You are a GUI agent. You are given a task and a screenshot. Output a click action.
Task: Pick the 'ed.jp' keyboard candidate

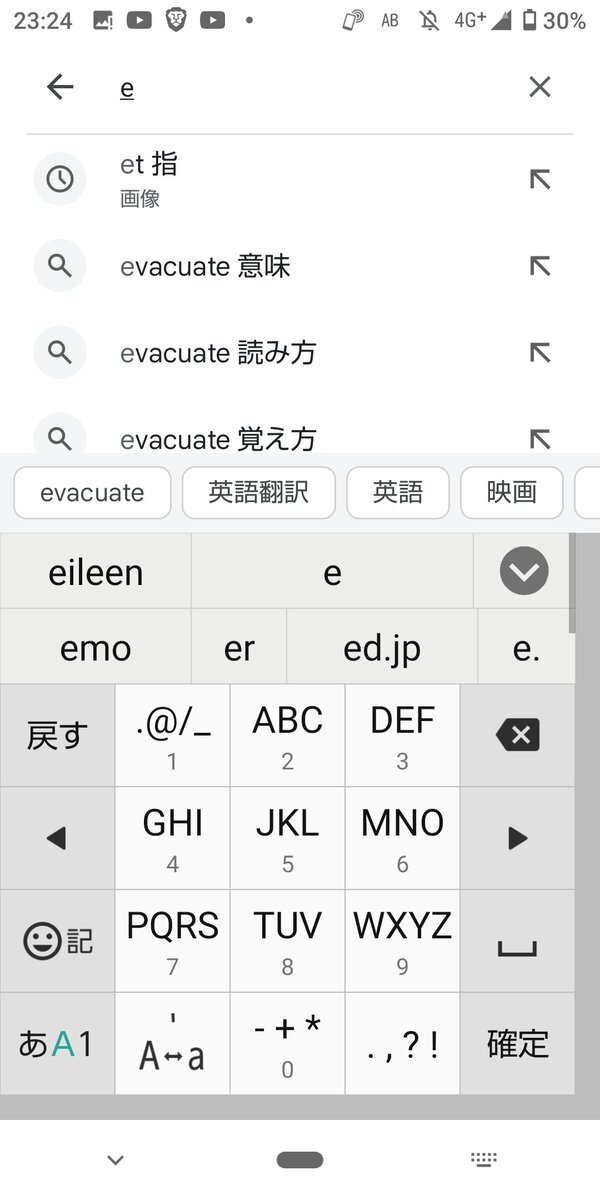click(x=382, y=648)
